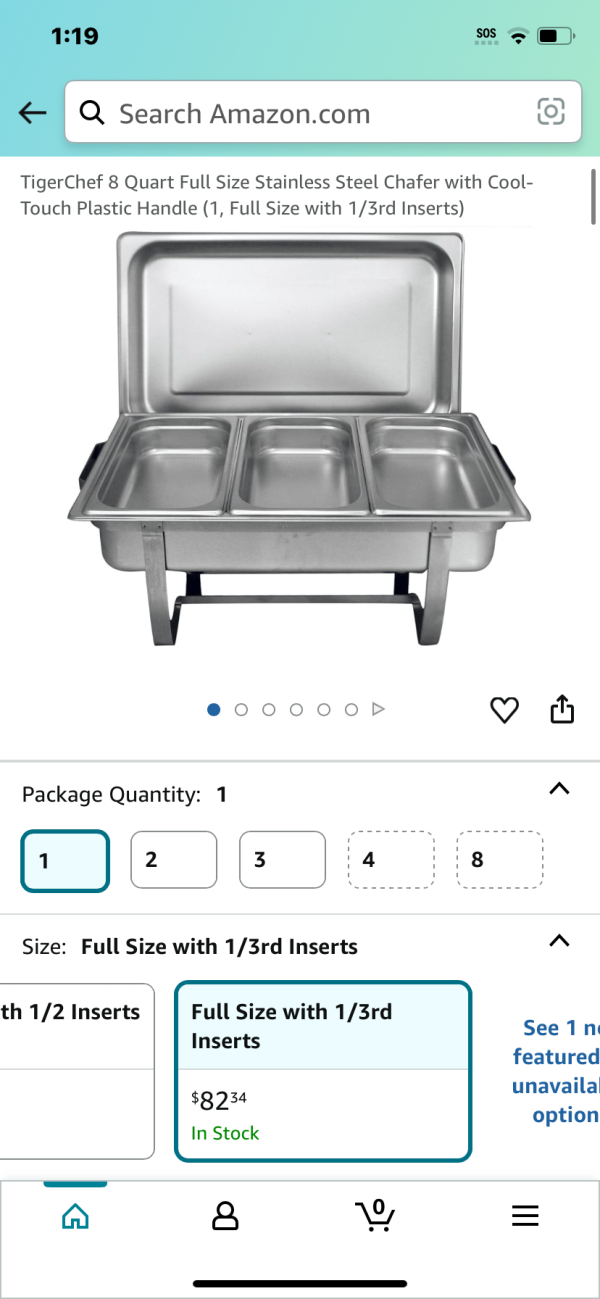Add item to wish list heart
The width and height of the screenshot is (600, 1299).
(x=504, y=710)
